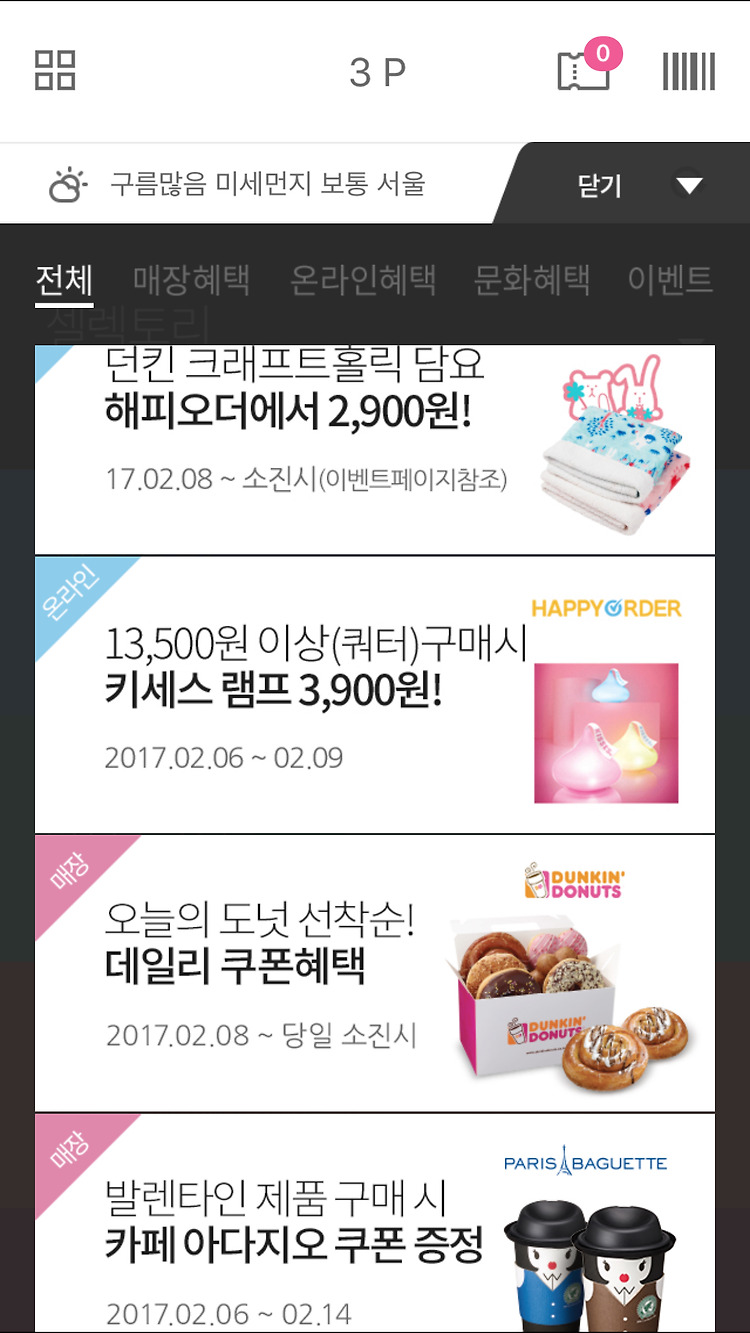
Task: Switch to the 매장혜택 tab
Action: (x=191, y=280)
